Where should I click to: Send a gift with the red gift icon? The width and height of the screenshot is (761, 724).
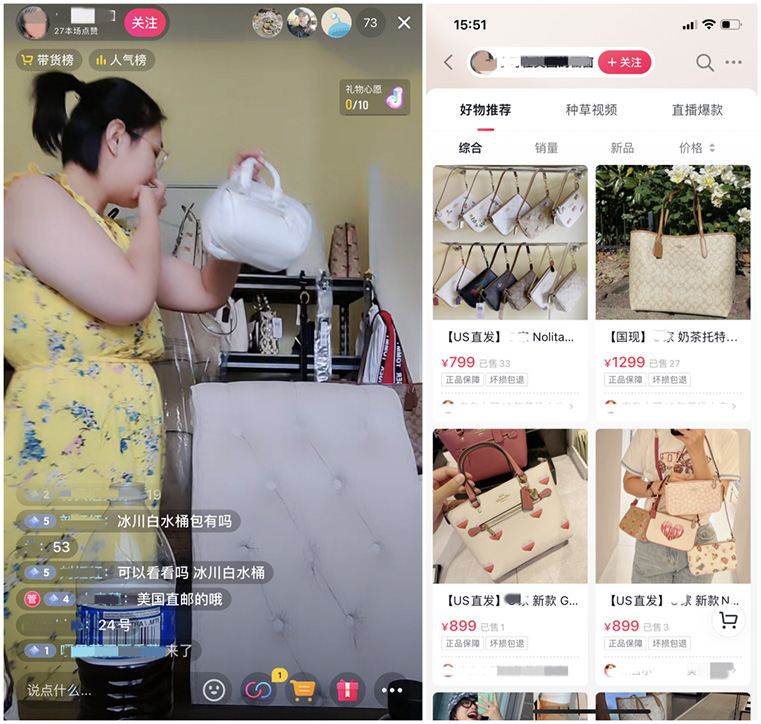[x=347, y=689]
